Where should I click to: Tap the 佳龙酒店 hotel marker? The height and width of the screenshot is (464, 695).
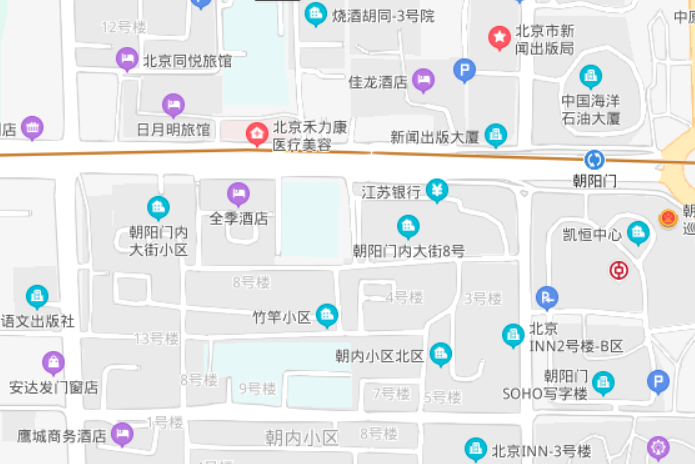(423, 79)
